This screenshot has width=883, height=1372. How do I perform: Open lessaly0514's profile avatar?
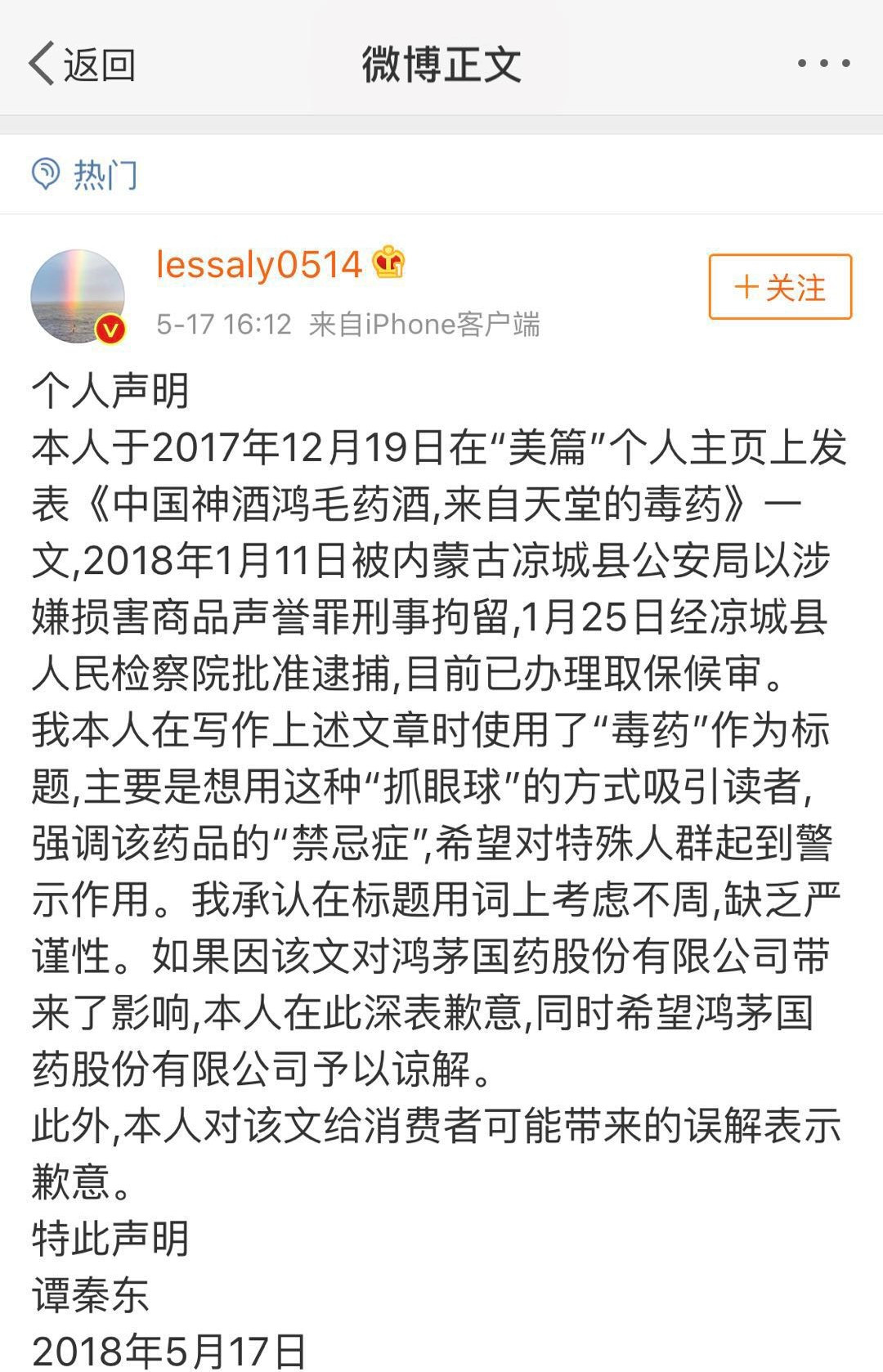(78, 296)
